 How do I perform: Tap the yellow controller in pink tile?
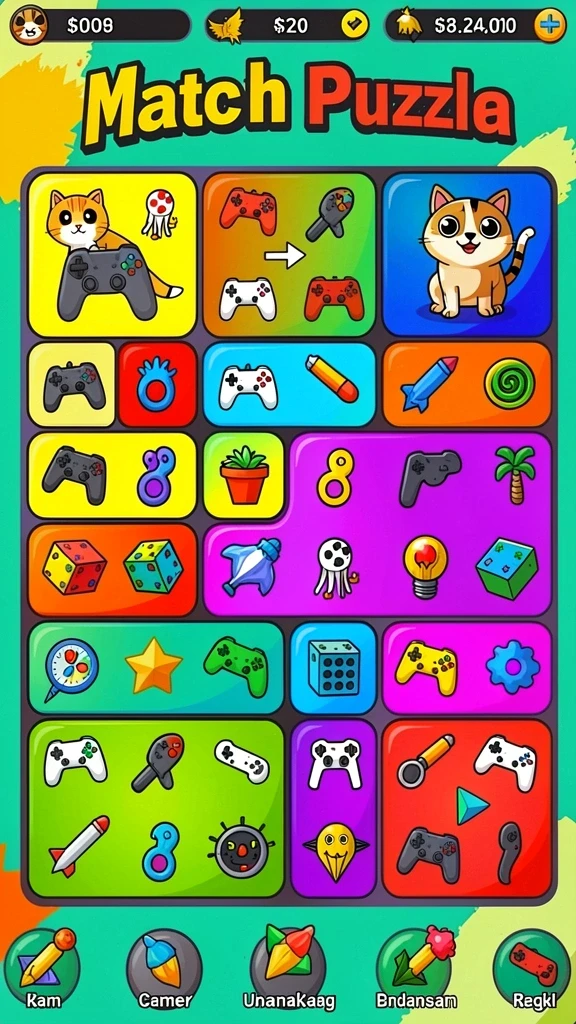(x=426, y=667)
